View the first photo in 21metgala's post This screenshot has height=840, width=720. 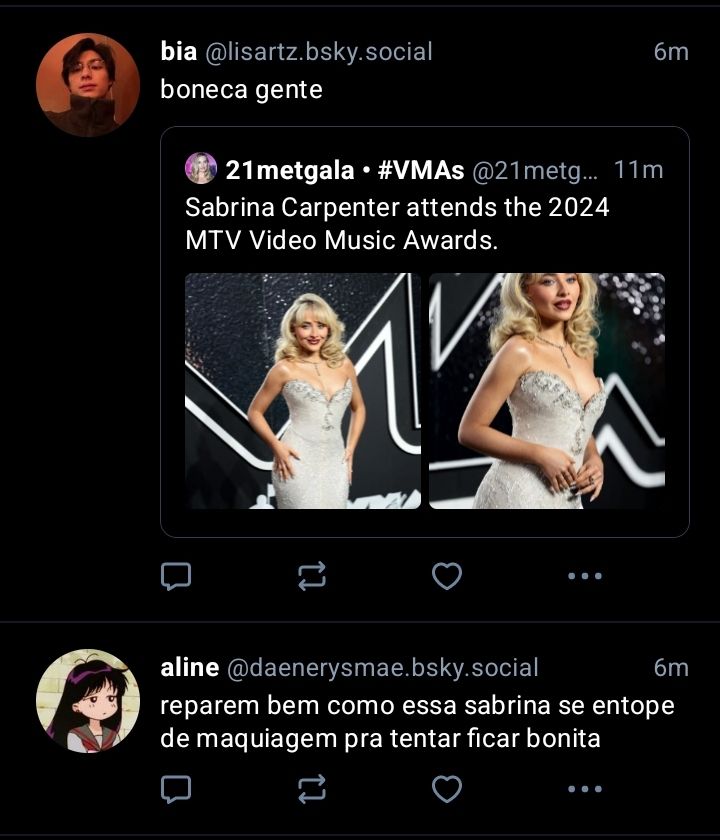click(303, 391)
